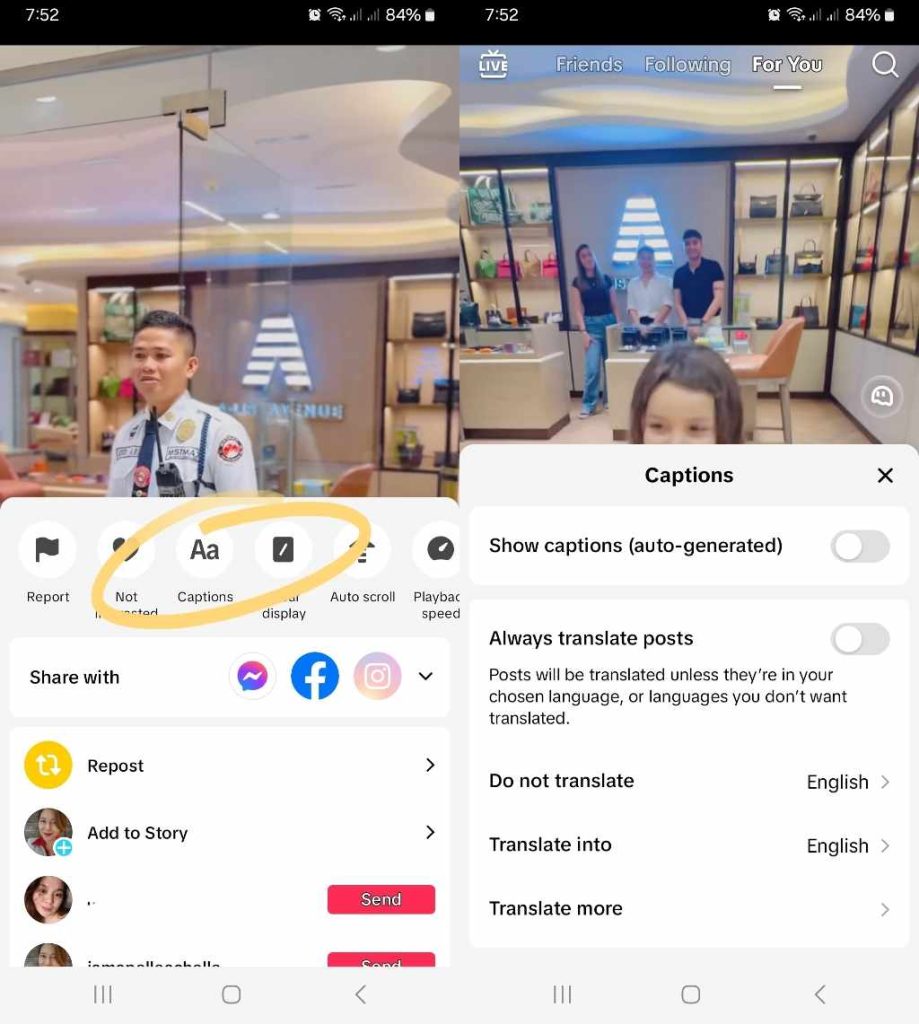This screenshot has height=1024, width=919.
Task: Close the Captions panel
Action: (885, 476)
